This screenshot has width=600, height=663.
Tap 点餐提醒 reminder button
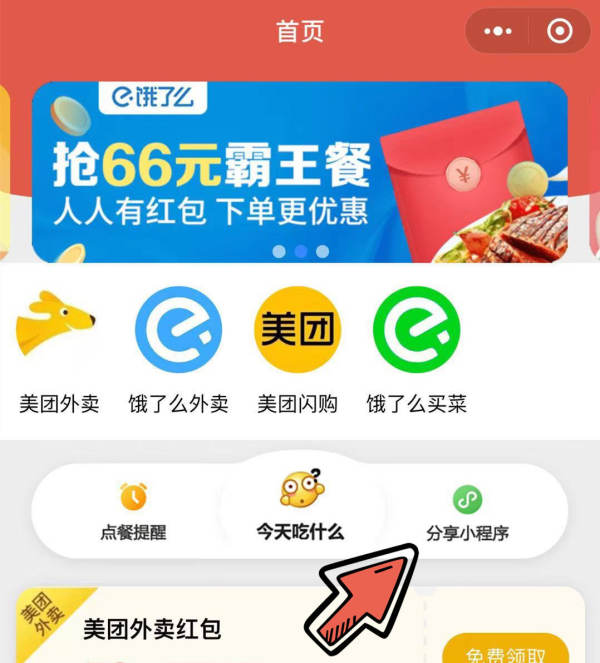[133, 512]
